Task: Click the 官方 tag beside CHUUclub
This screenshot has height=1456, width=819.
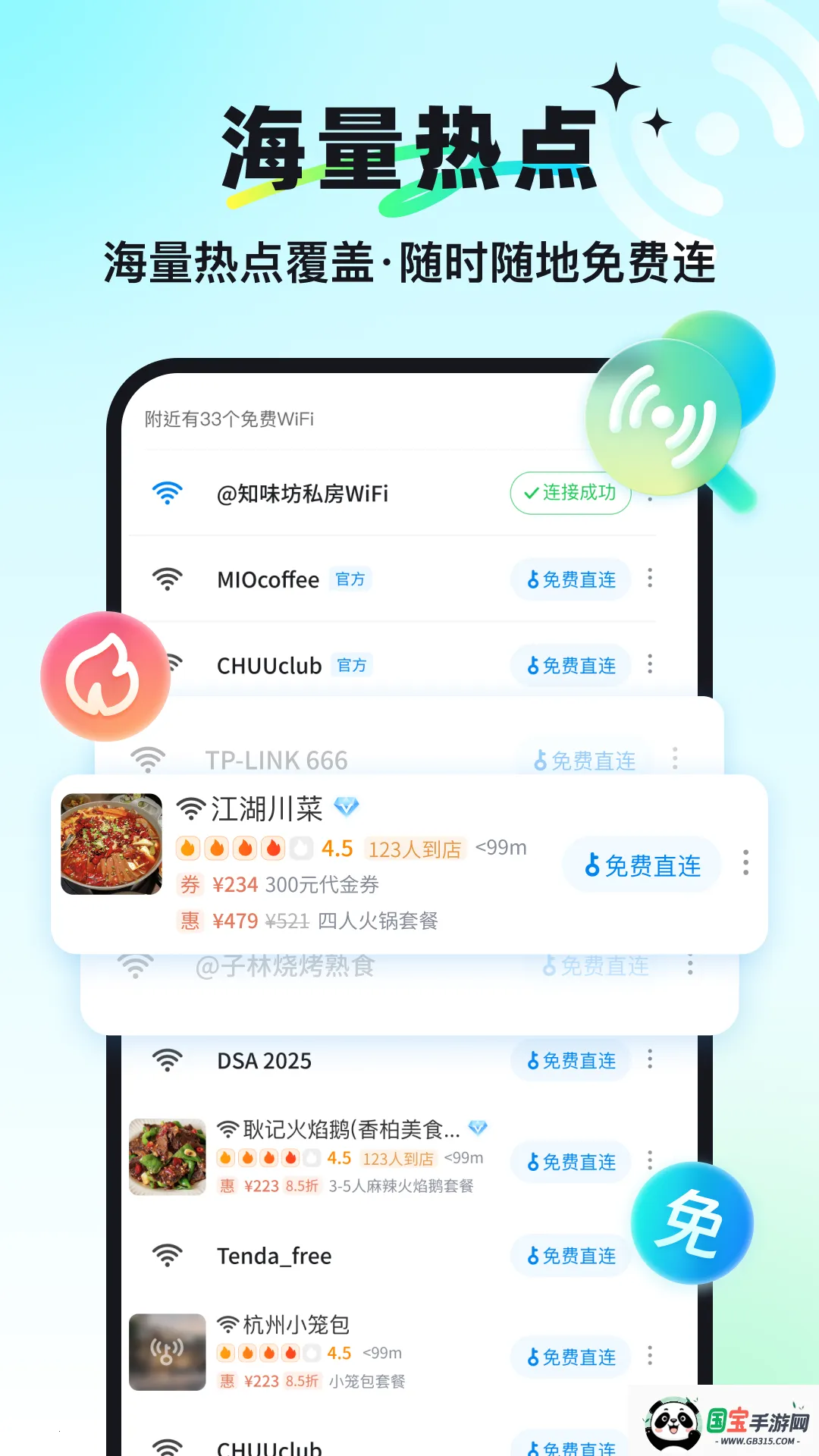Action: click(x=353, y=665)
